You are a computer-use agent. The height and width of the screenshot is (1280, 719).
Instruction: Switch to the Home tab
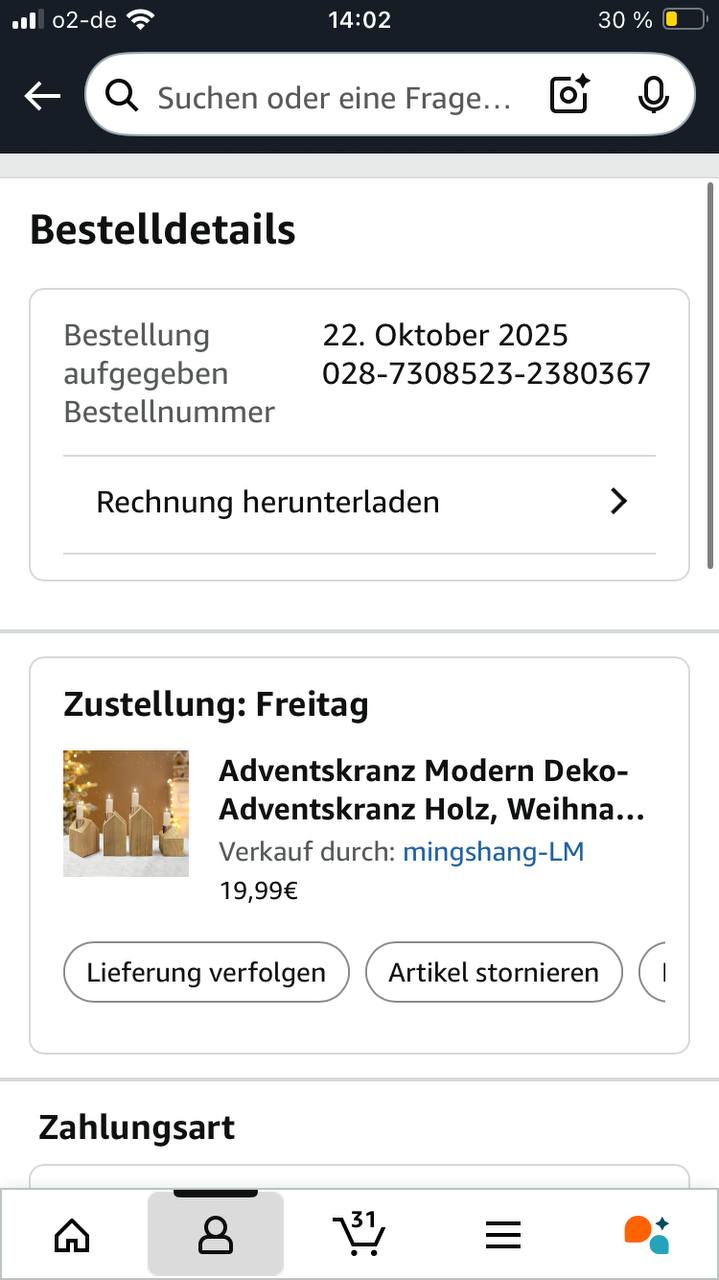click(71, 1236)
